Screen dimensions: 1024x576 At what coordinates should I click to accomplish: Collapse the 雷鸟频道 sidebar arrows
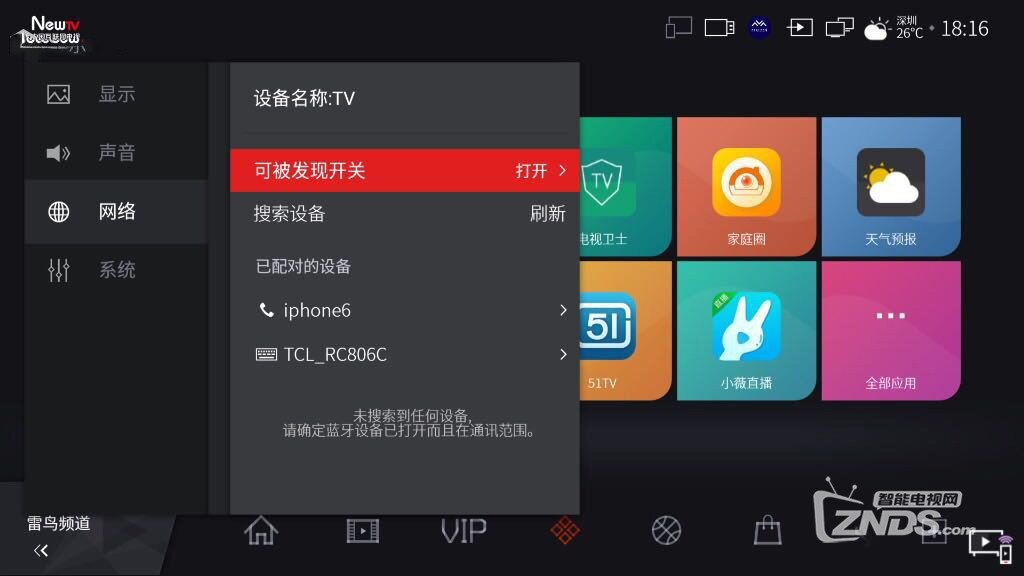pos(41,551)
